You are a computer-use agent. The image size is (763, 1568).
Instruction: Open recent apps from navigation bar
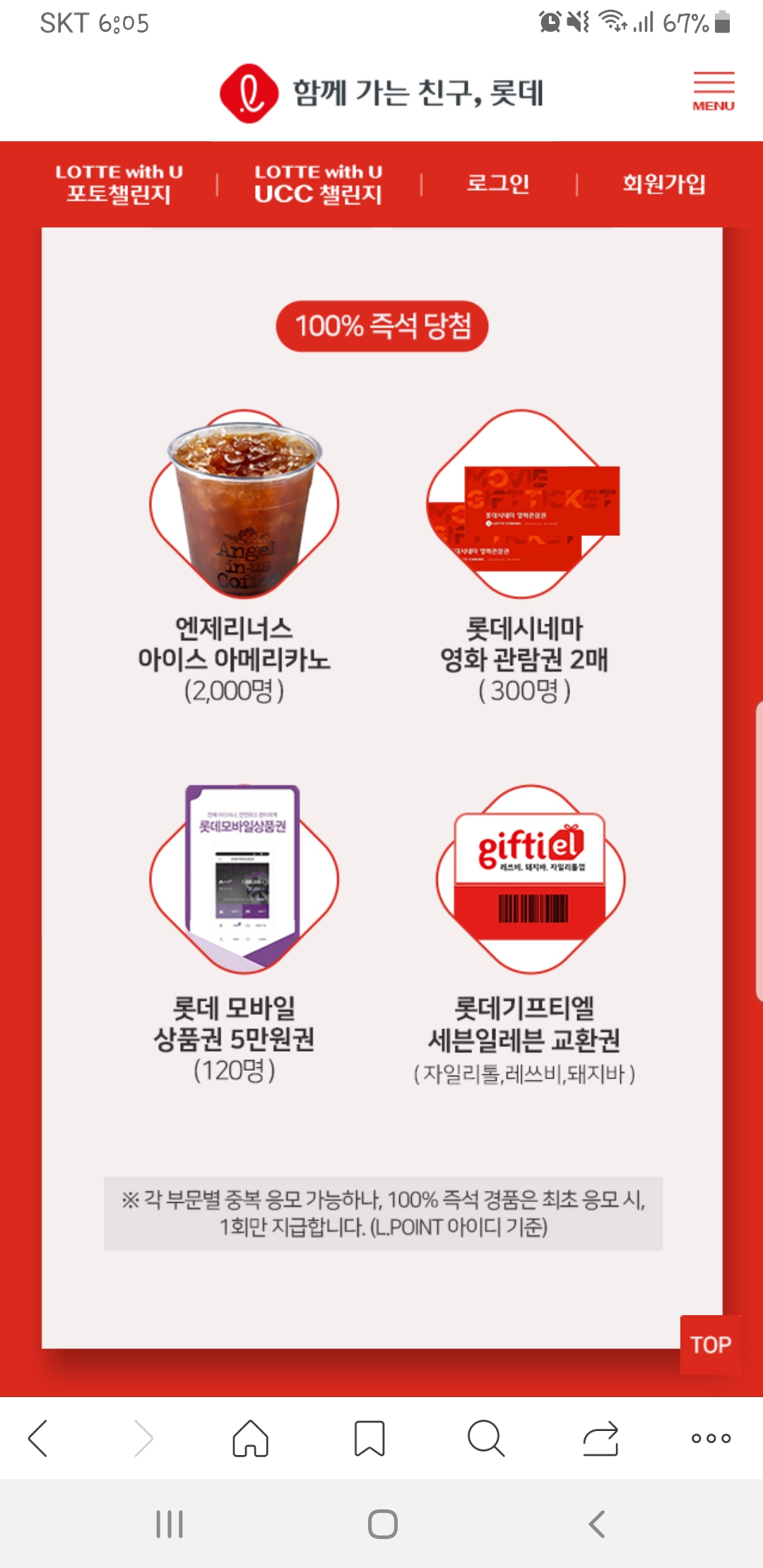(x=170, y=1524)
